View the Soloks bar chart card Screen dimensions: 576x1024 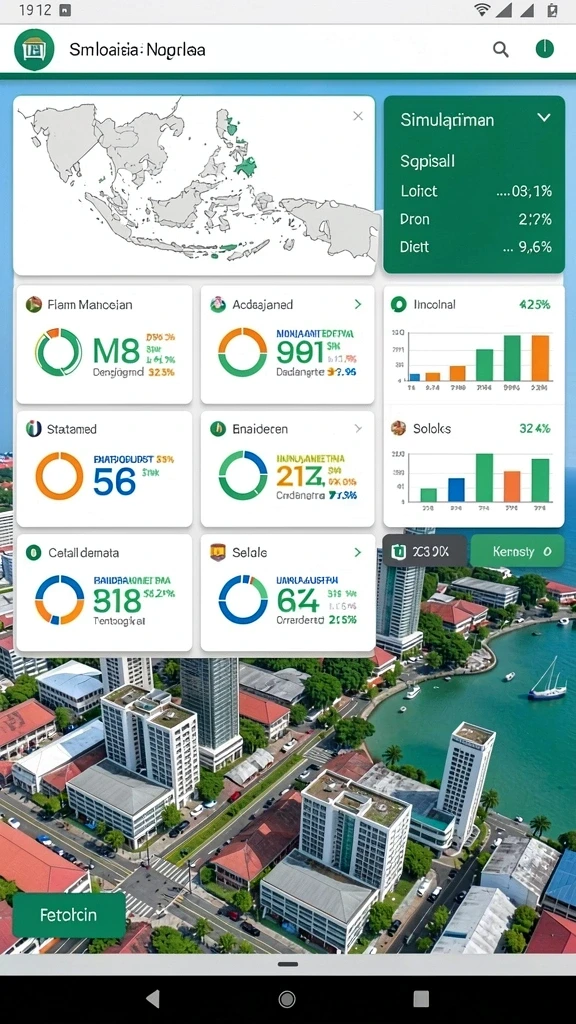(x=473, y=468)
